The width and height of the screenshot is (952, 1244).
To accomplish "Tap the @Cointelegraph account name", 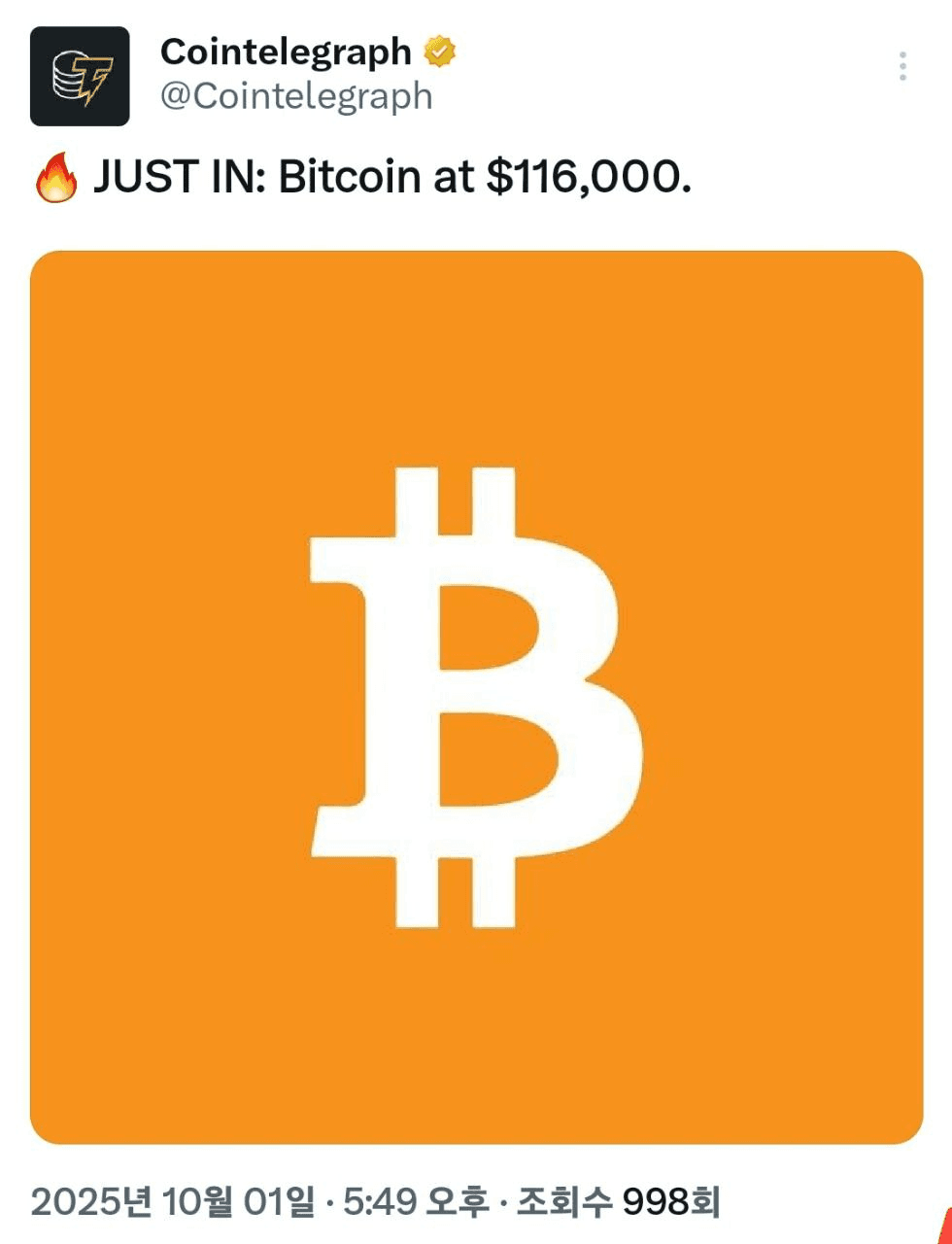I will coord(296,97).
